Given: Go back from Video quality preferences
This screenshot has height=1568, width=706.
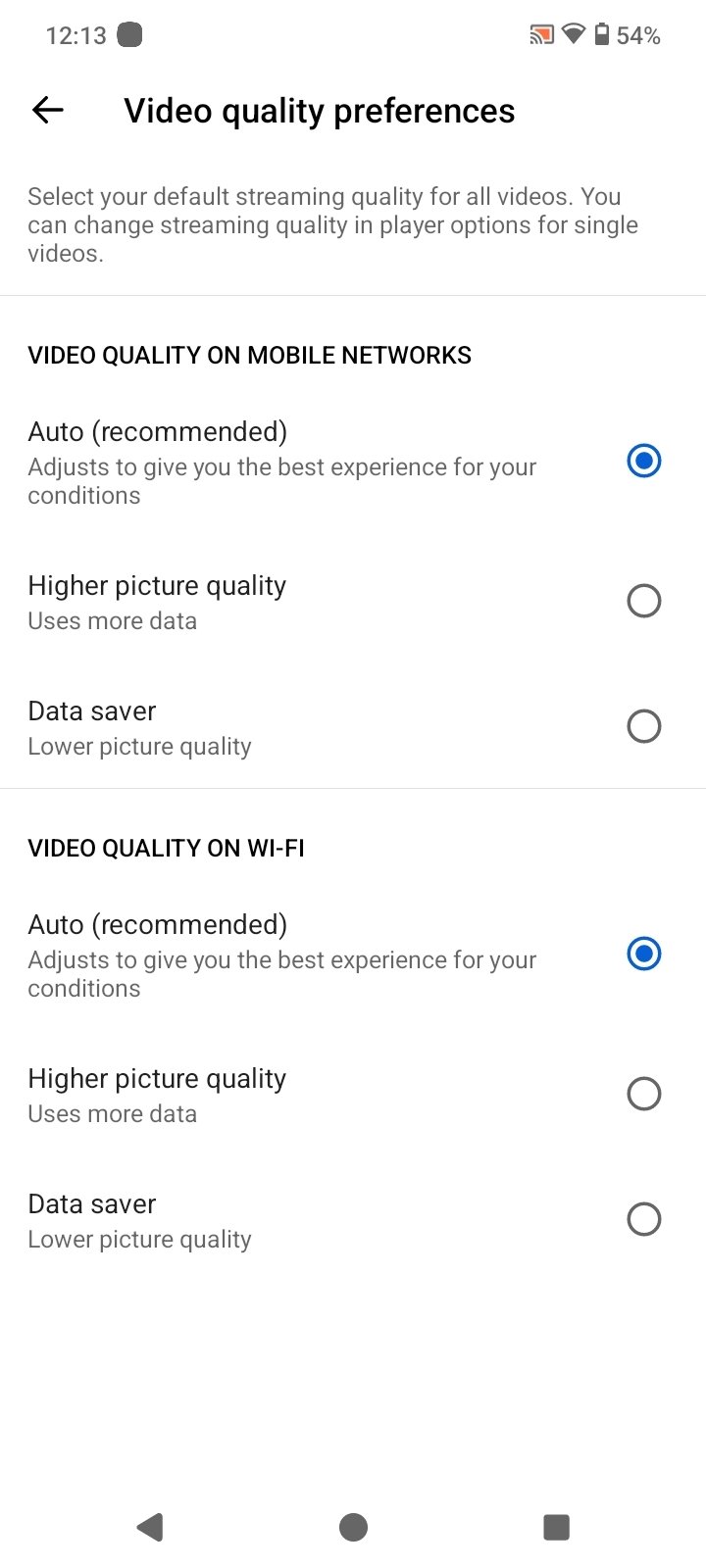Looking at the screenshot, I should pyautogui.click(x=48, y=111).
